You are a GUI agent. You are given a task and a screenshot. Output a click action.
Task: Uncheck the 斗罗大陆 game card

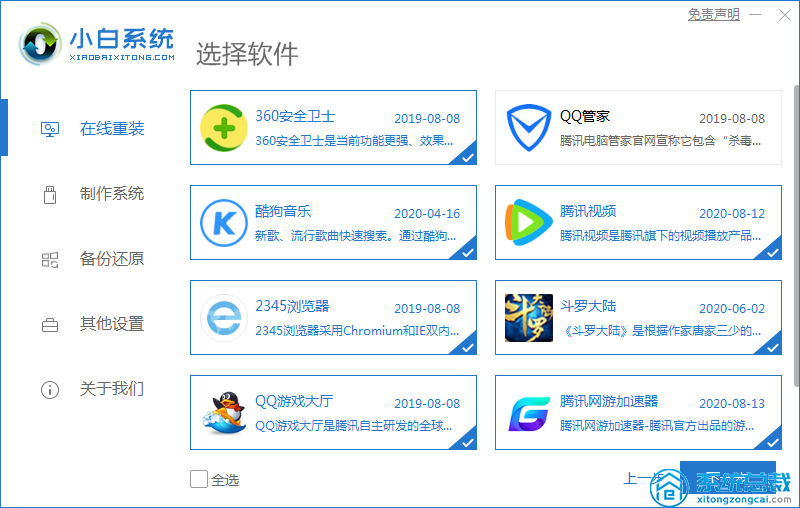tap(638, 317)
